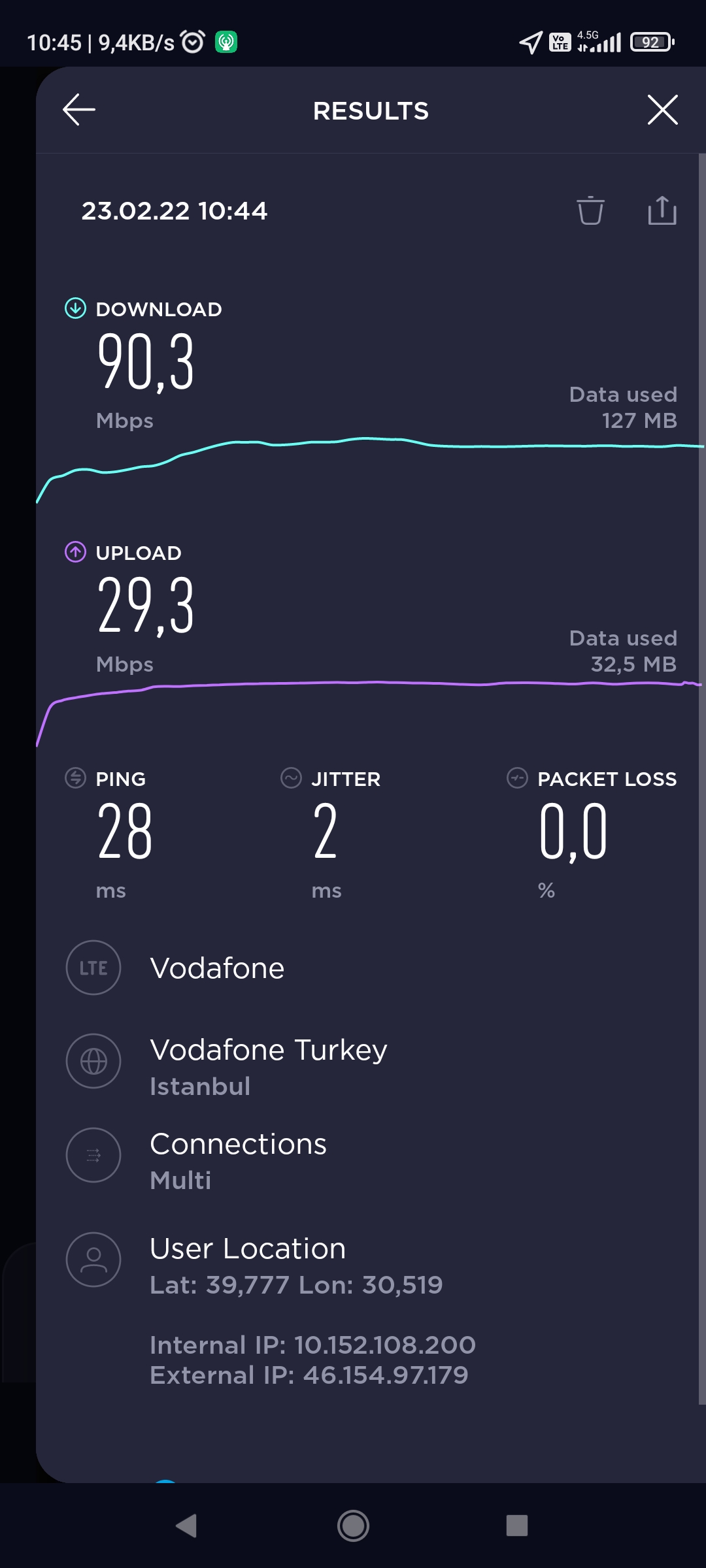Image resolution: width=706 pixels, height=1568 pixels.
Task: Close the results screen
Action: [x=662, y=109]
